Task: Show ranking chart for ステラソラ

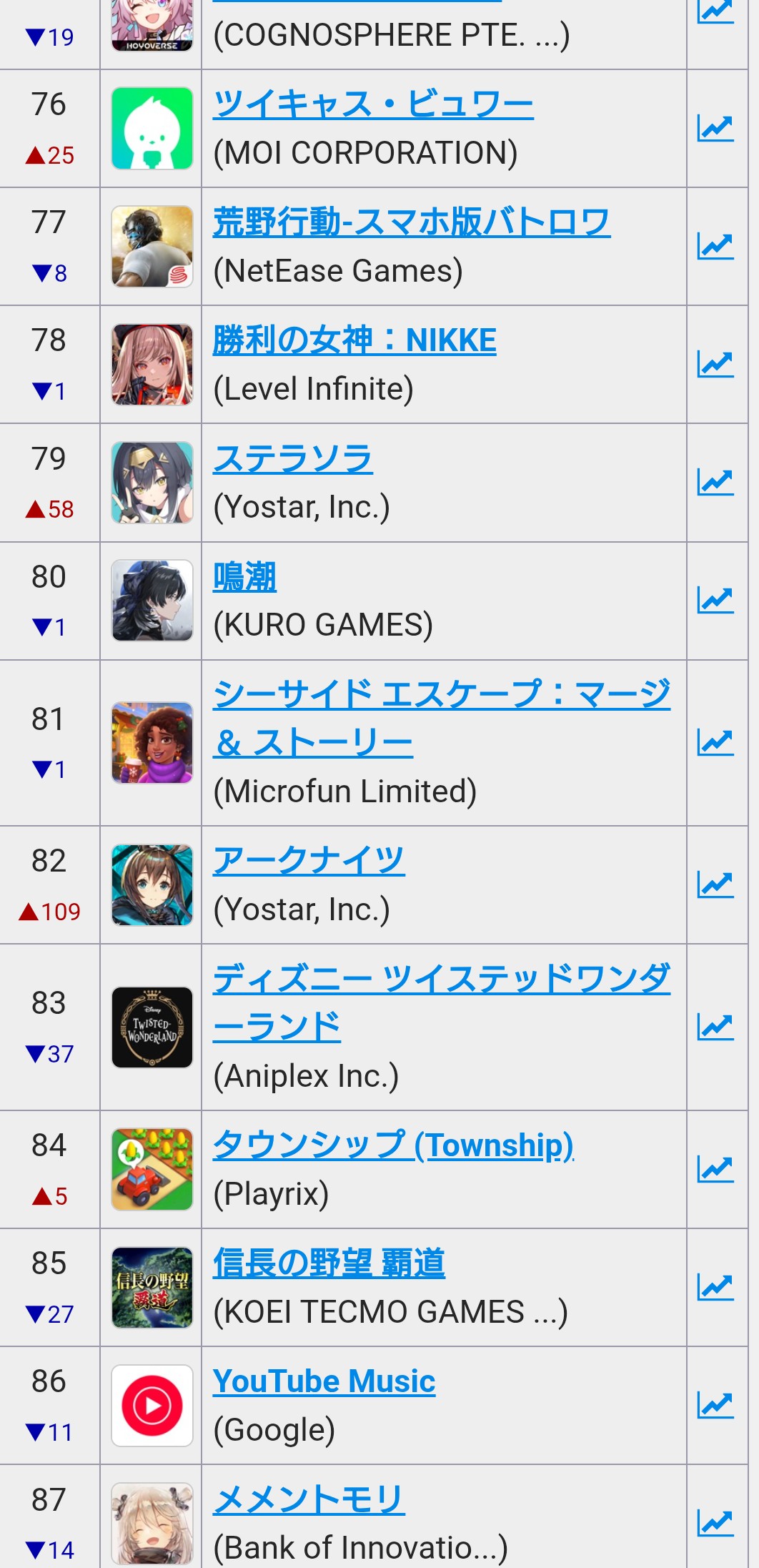Action: (715, 483)
